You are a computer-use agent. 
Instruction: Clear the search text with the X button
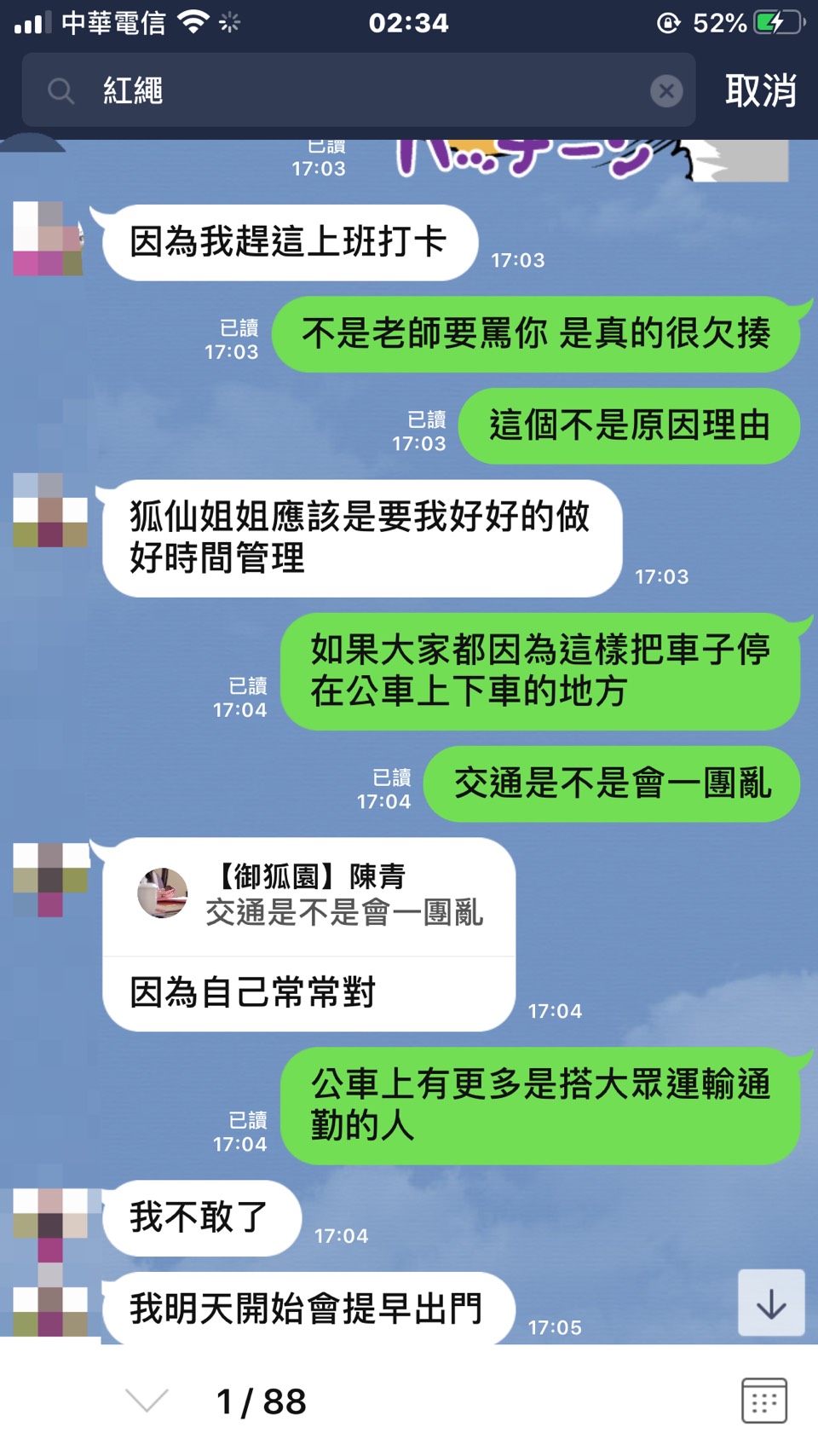click(666, 90)
